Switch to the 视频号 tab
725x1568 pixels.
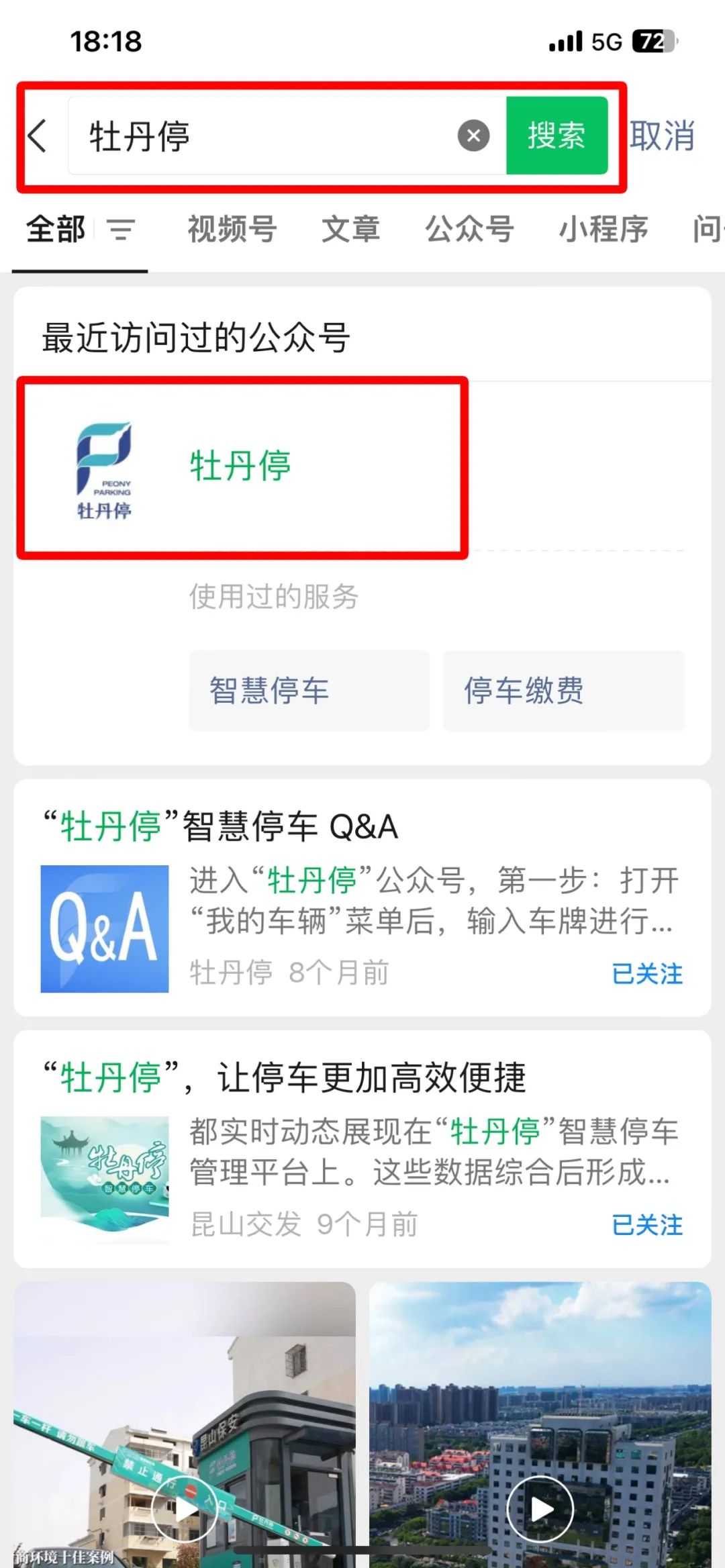[x=232, y=230]
